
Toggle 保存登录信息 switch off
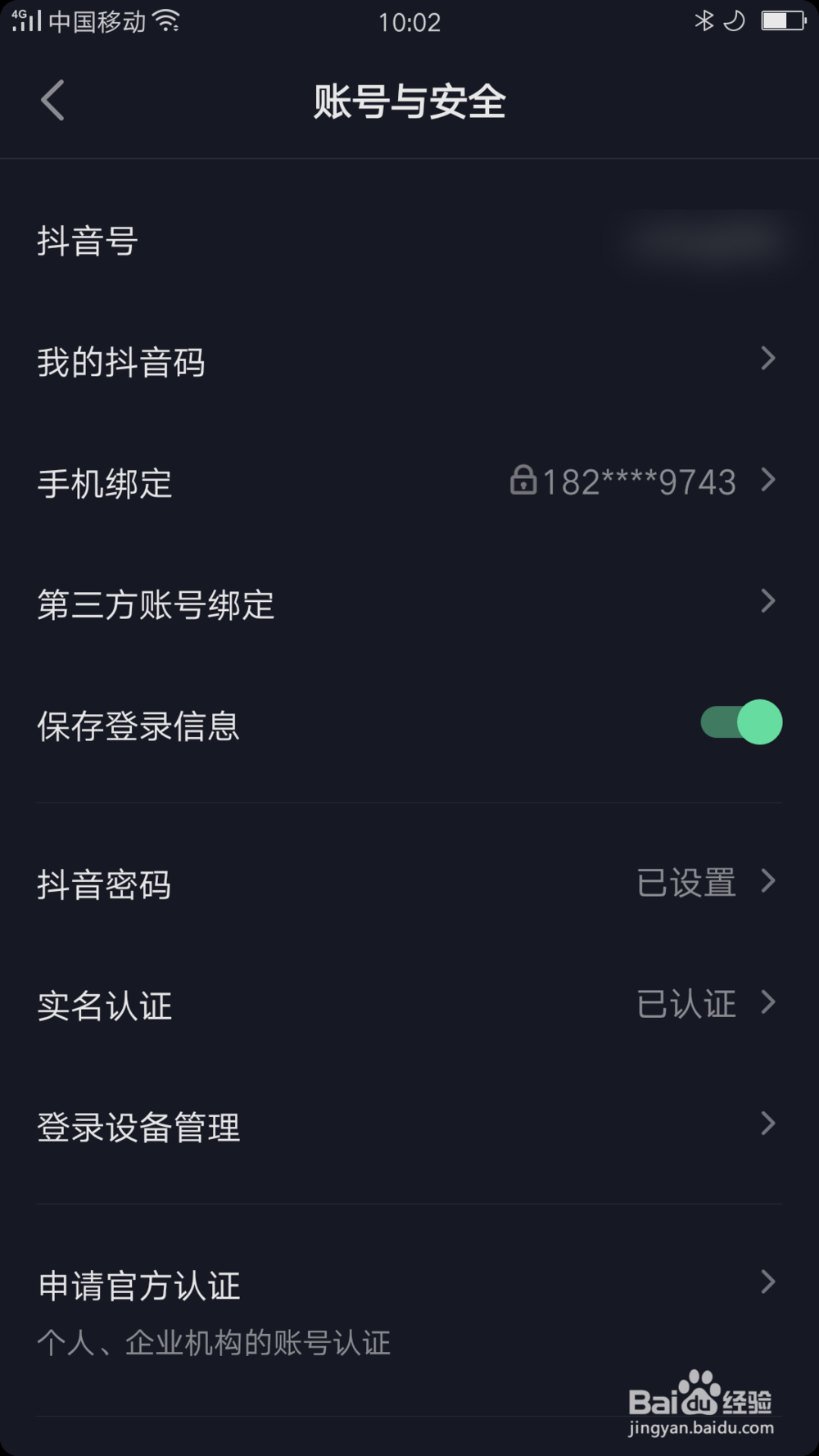pyautogui.click(x=741, y=722)
